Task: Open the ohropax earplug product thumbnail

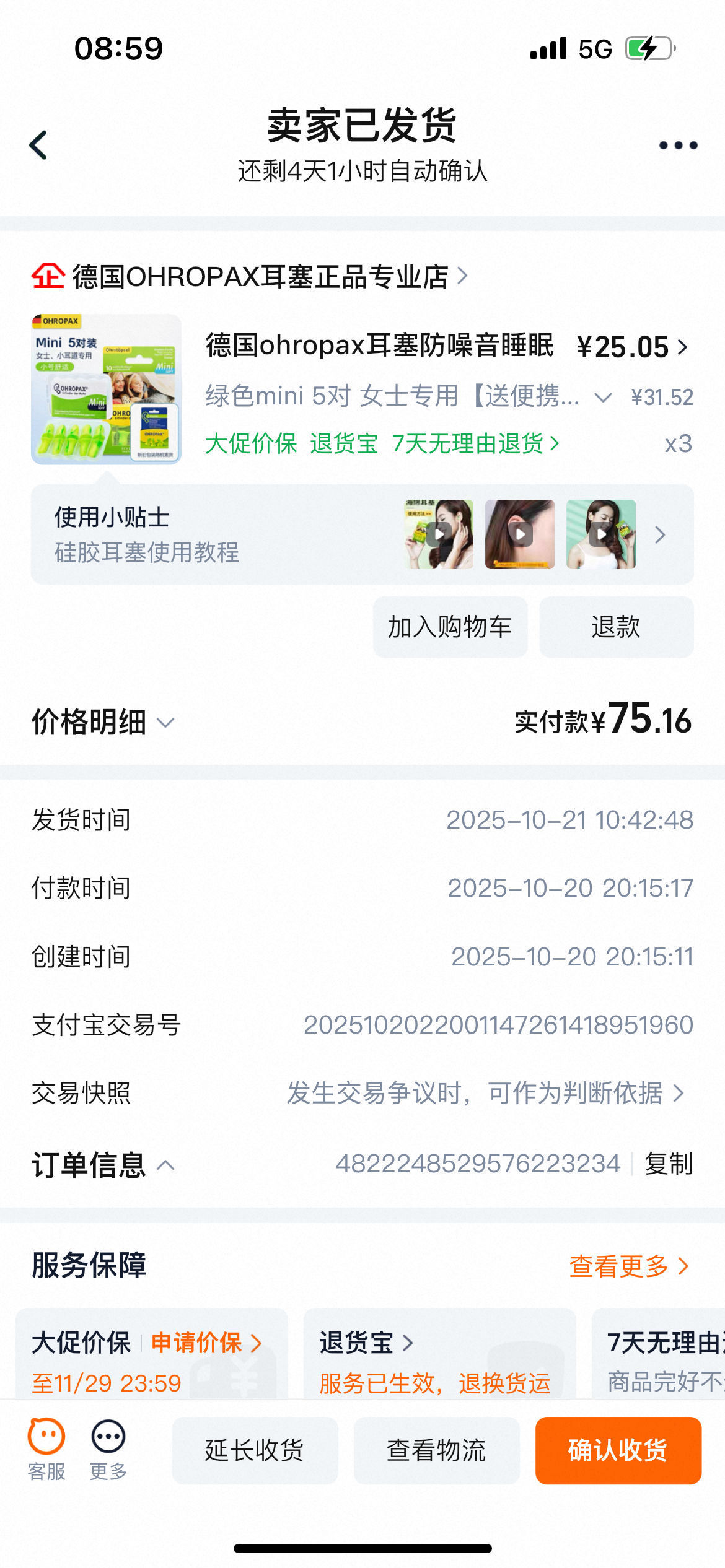Action: pyautogui.click(x=106, y=389)
